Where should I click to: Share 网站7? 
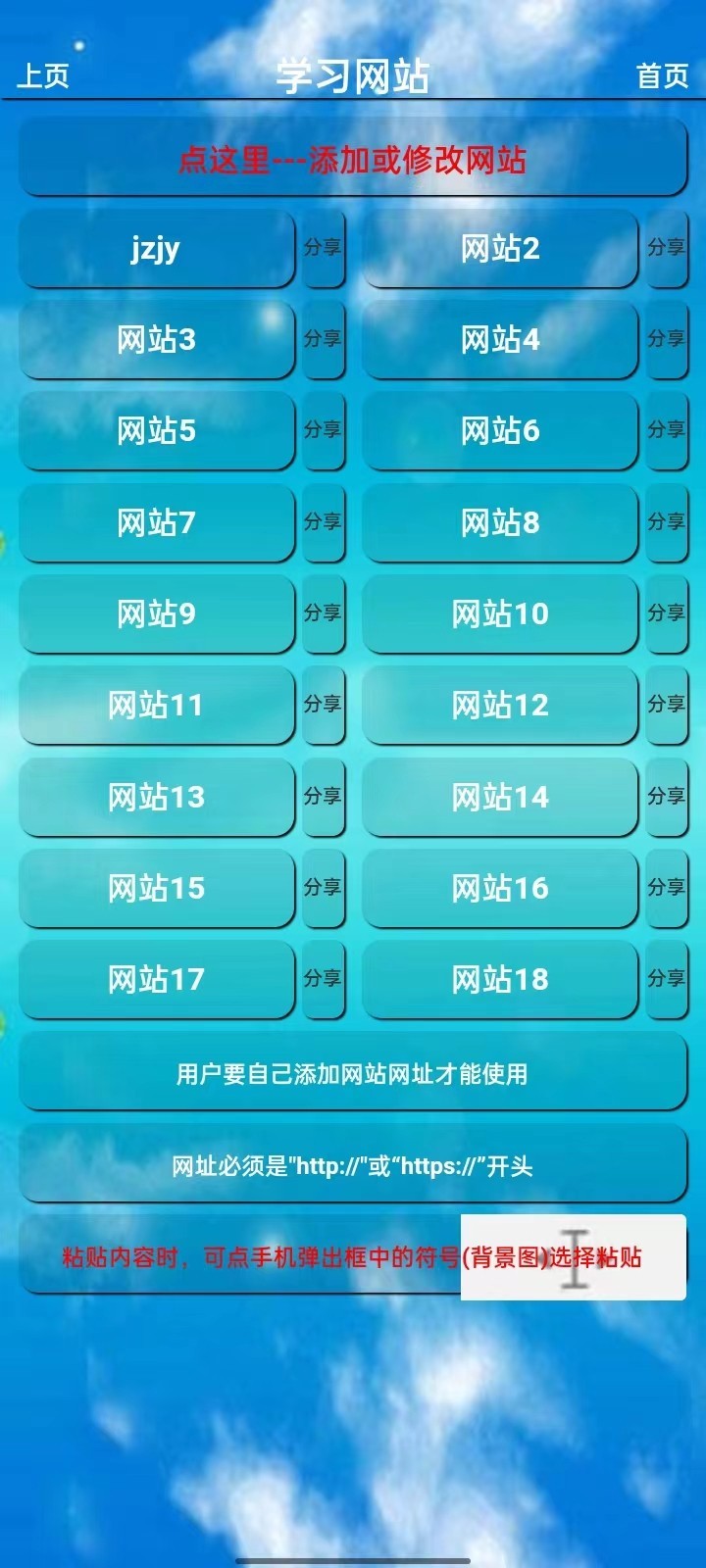click(323, 523)
